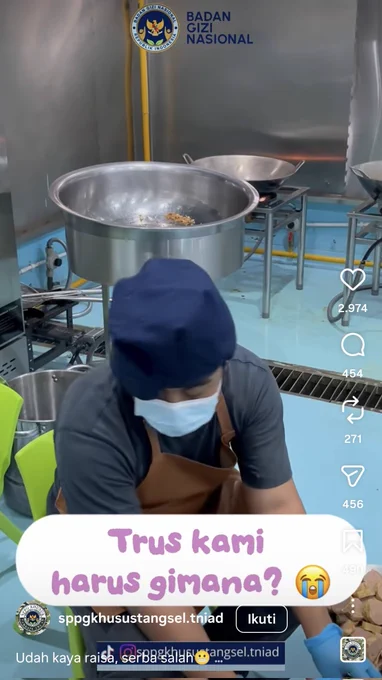
Task: Open the sppgkhusustangsel.tniad profile picture
Action: tap(33, 618)
